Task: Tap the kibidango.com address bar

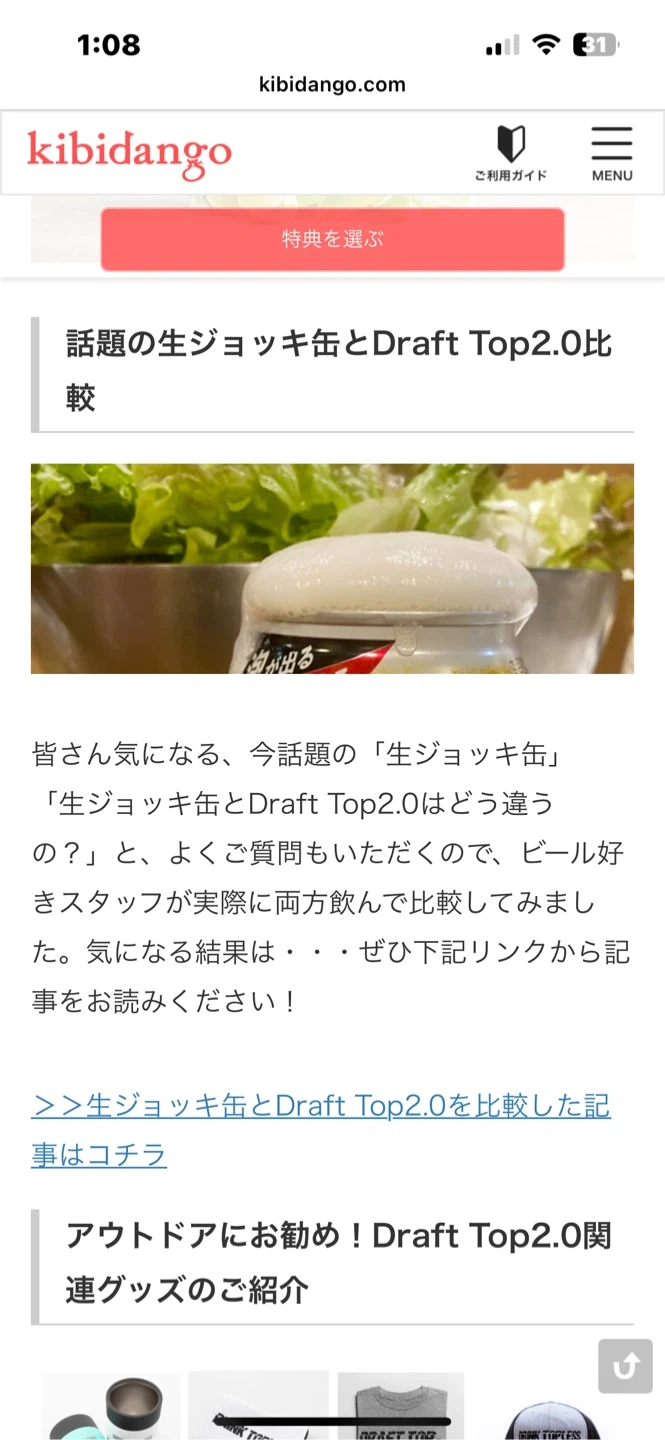Action: [332, 85]
